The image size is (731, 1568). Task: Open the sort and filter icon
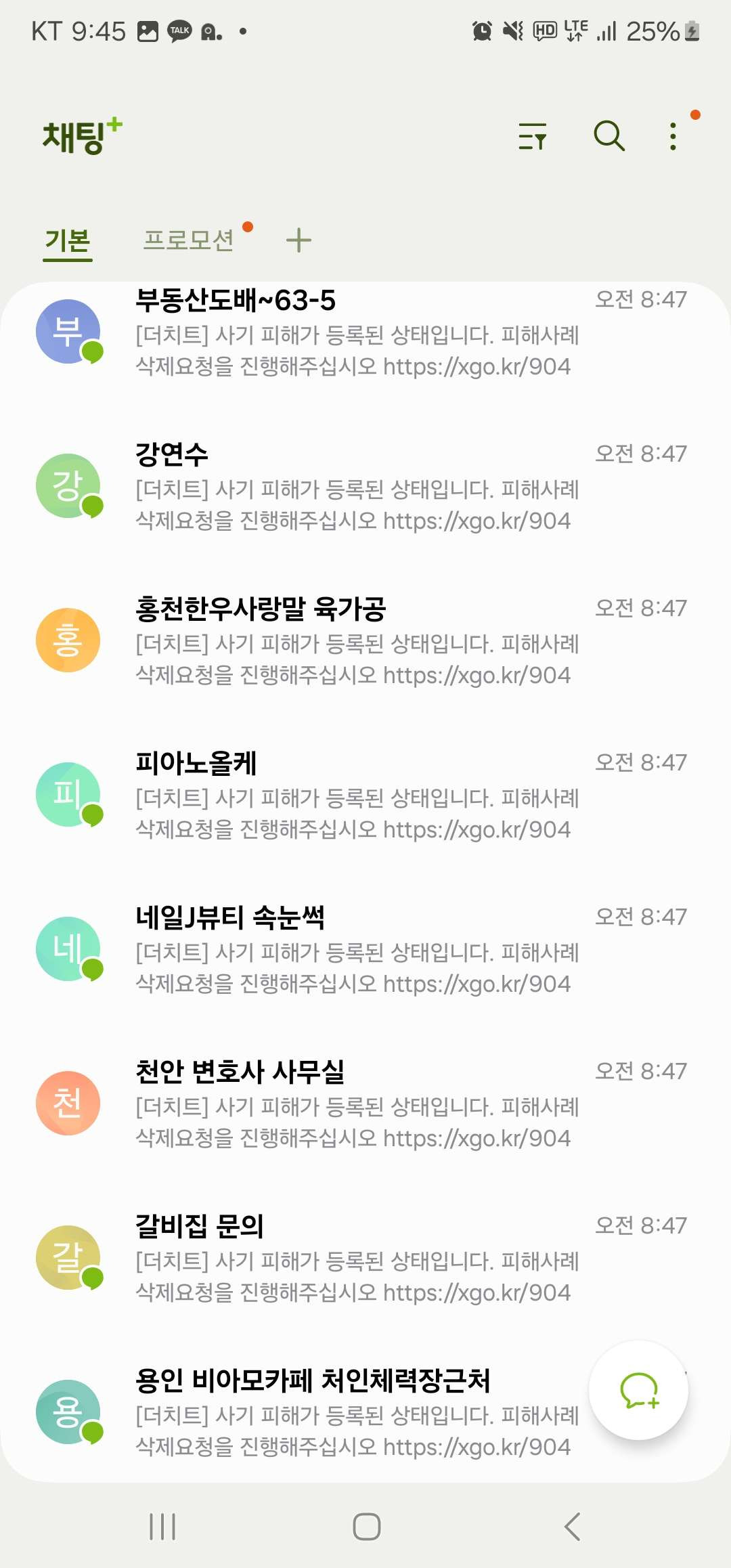point(533,136)
